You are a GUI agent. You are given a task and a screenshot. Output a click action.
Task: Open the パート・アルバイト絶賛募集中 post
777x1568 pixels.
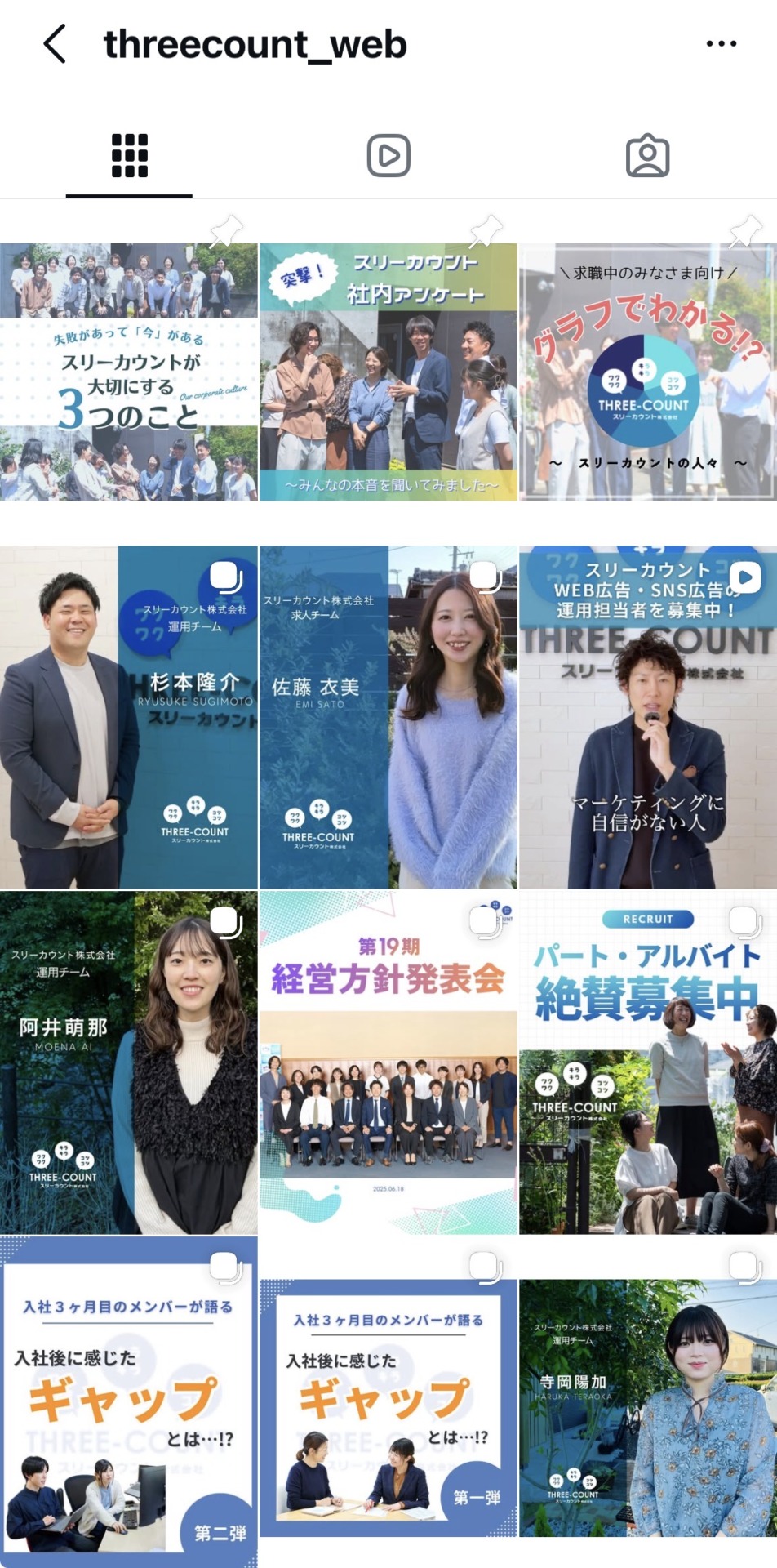648,1062
